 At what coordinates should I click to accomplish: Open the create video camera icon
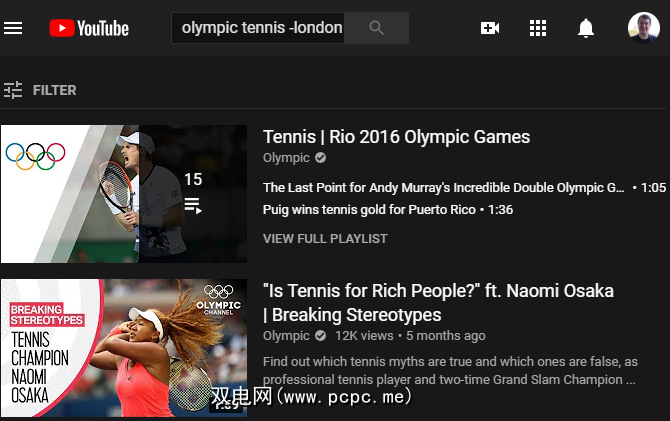tap(490, 28)
